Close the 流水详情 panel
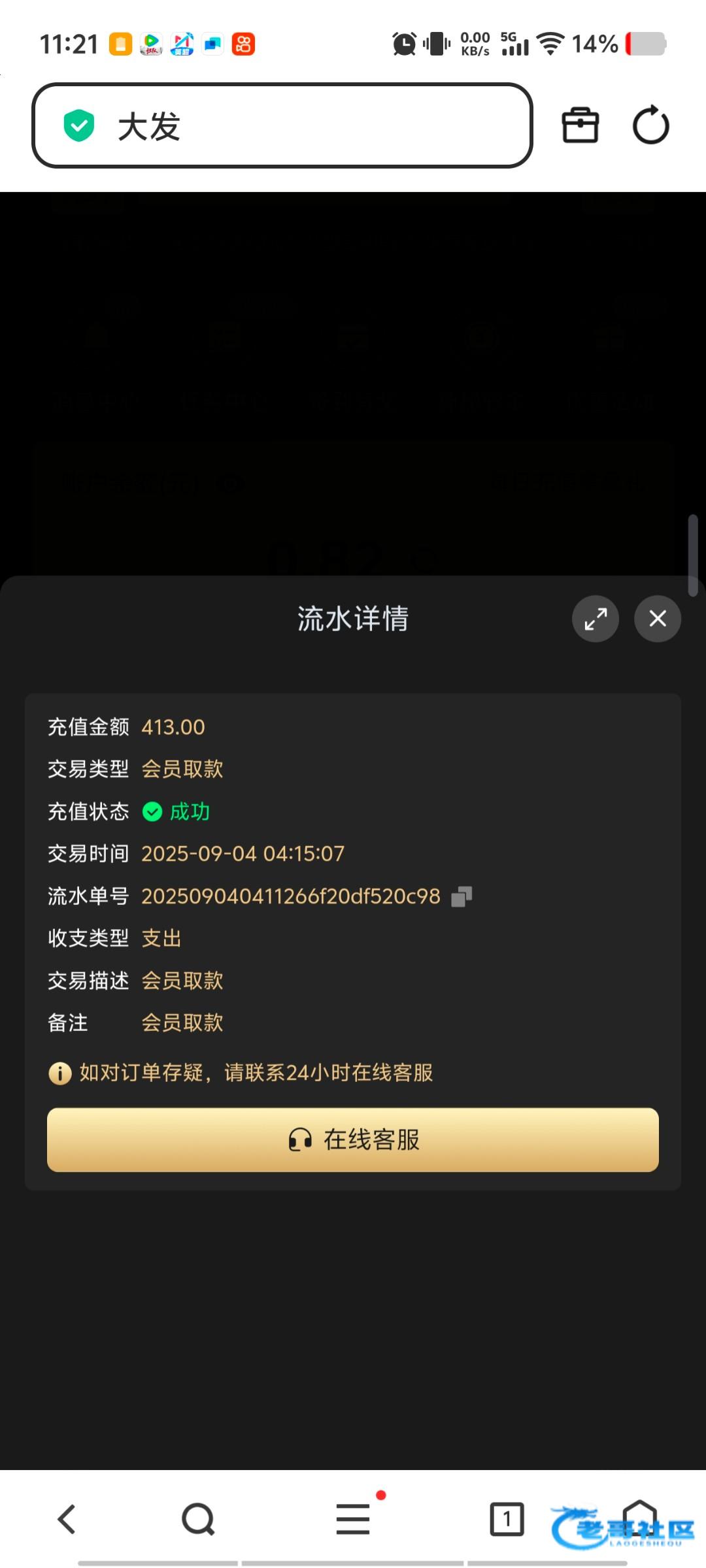The image size is (706, 1568). click(658, 618)
